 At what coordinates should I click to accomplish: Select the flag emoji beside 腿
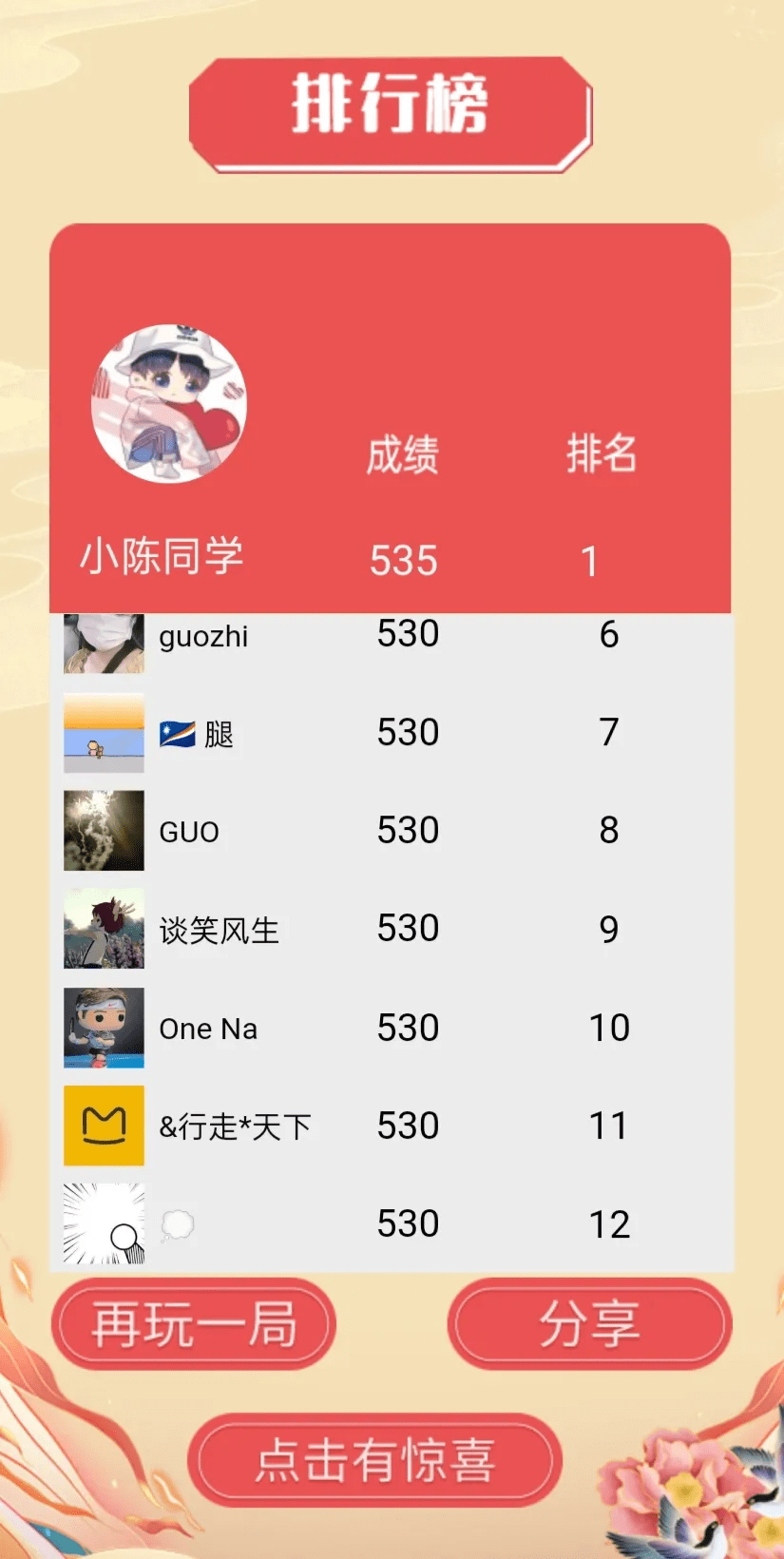pos(180,732)
